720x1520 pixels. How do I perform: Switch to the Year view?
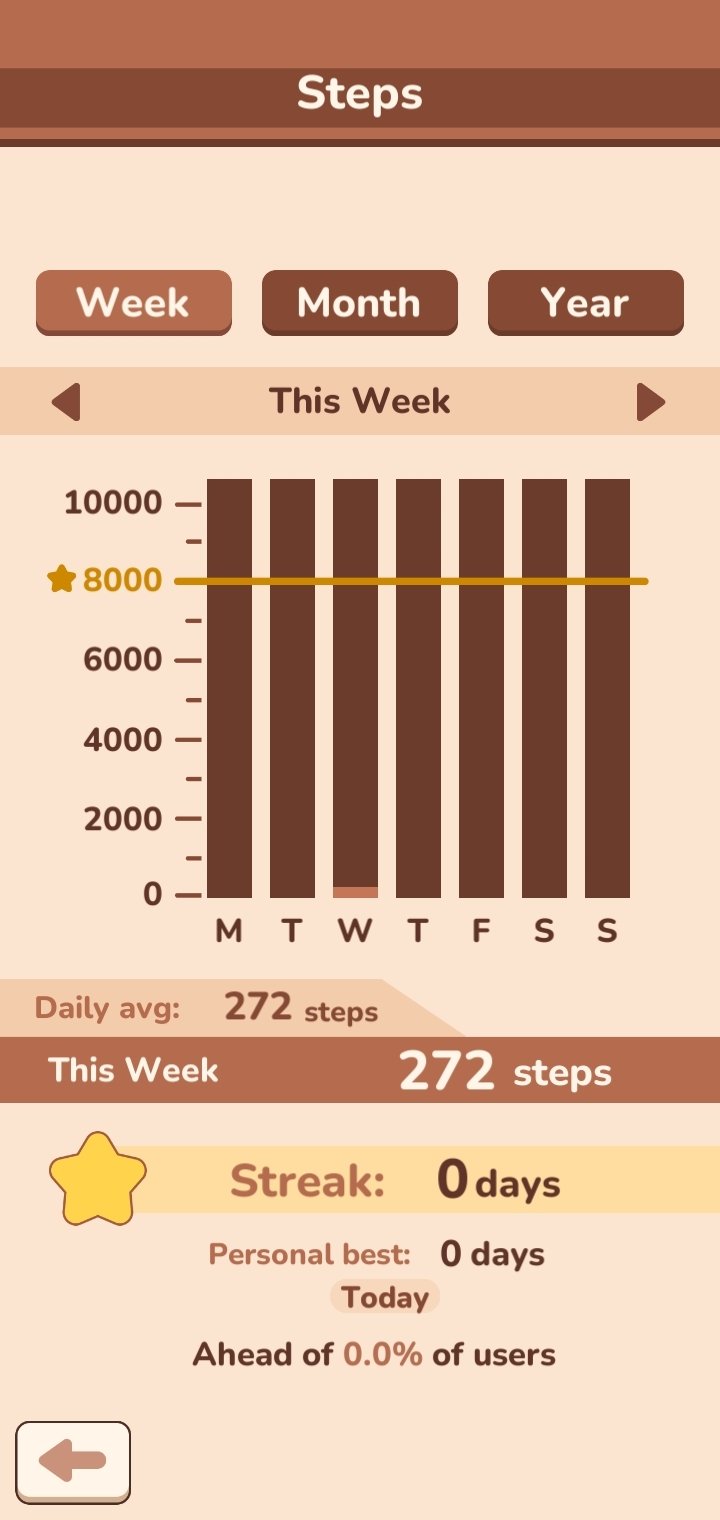[x=586, y=303]
